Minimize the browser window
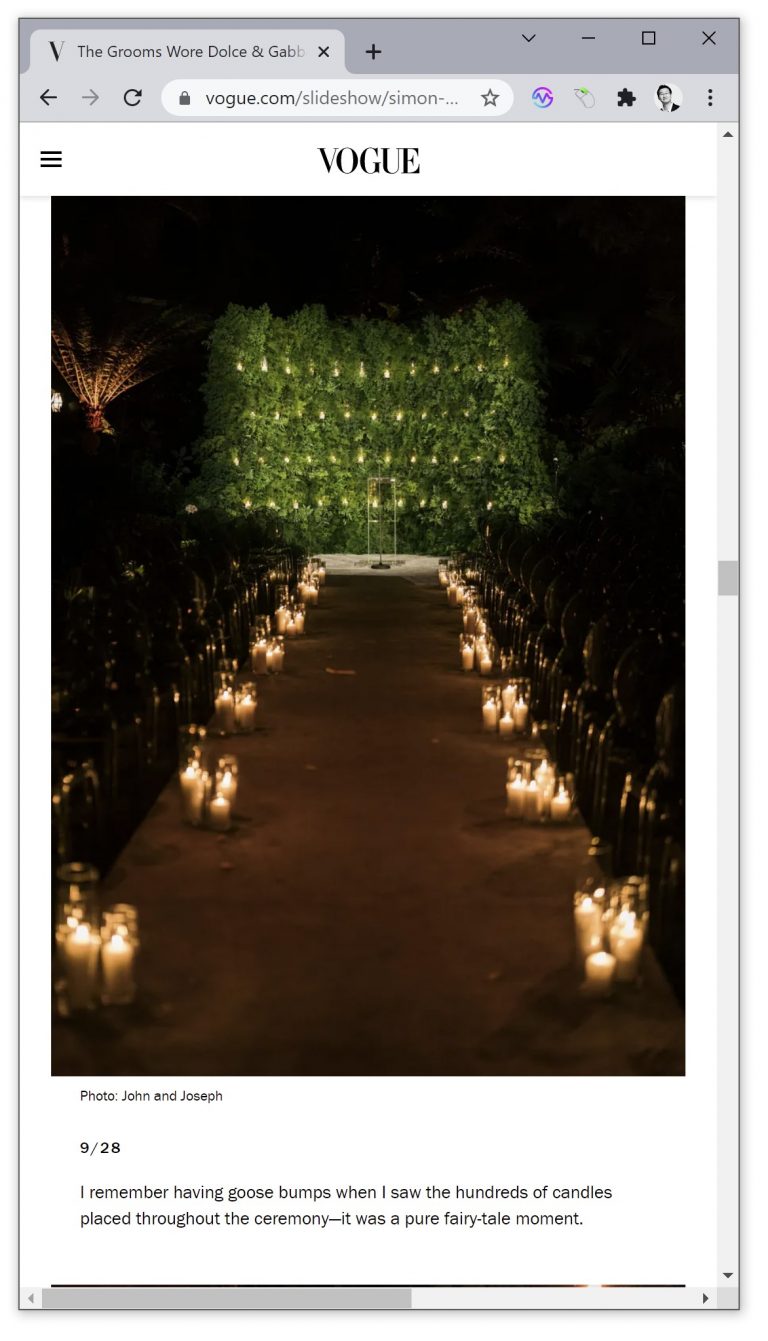The image size is (768, 1341). coord(588,38)
